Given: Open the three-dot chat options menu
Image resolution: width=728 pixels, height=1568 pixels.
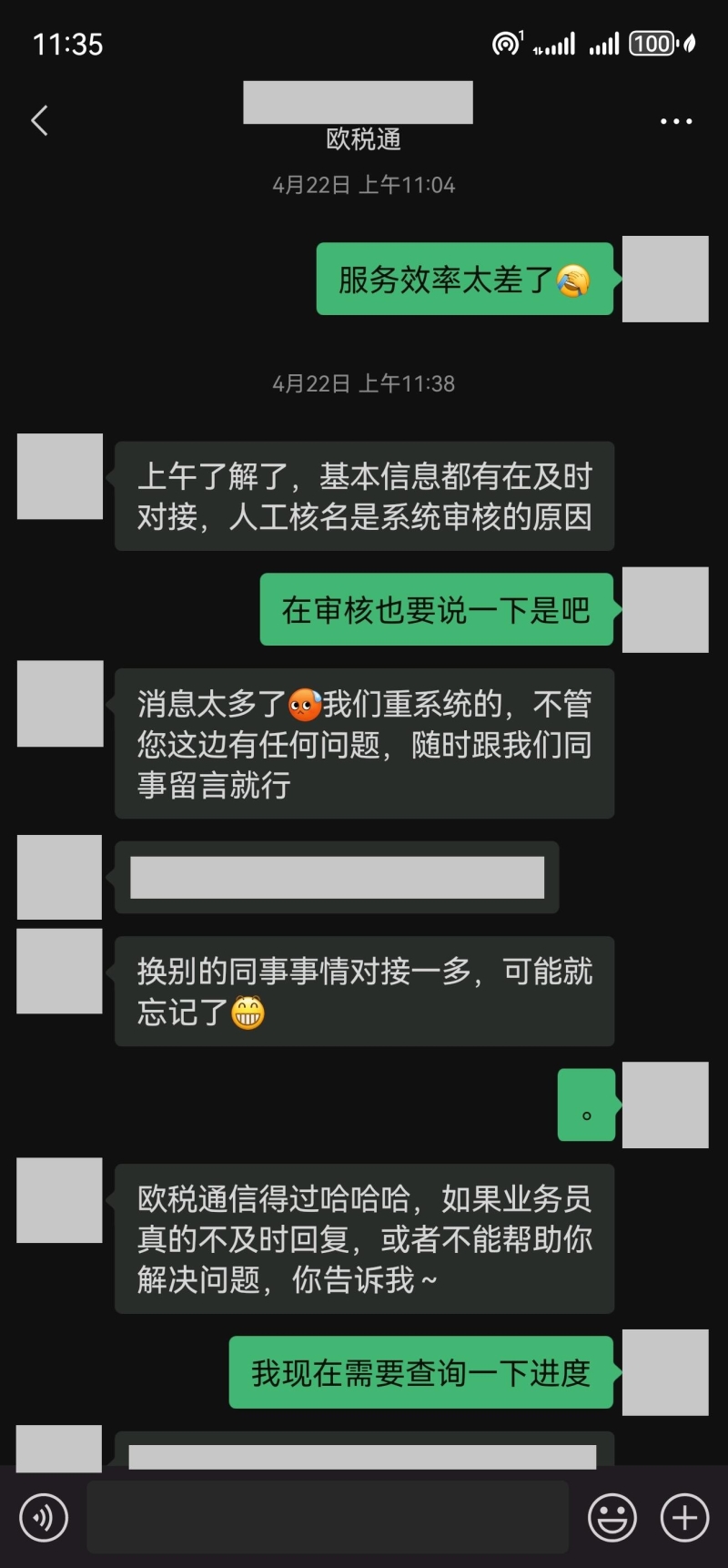Looking at the screenshot, I should tap(675, 121).
